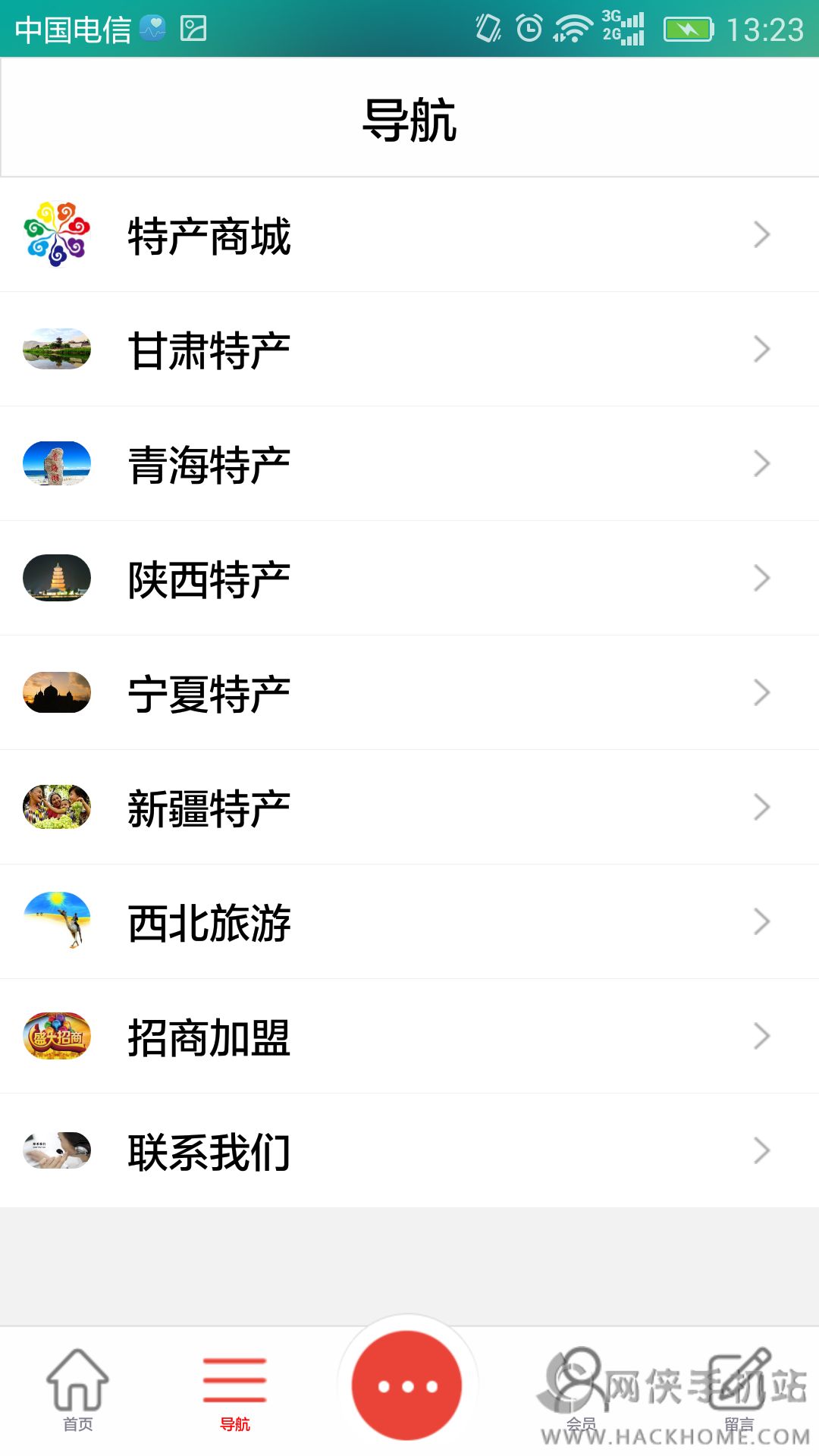Select the 导航 bottom tab

[x=235, y=1391]
